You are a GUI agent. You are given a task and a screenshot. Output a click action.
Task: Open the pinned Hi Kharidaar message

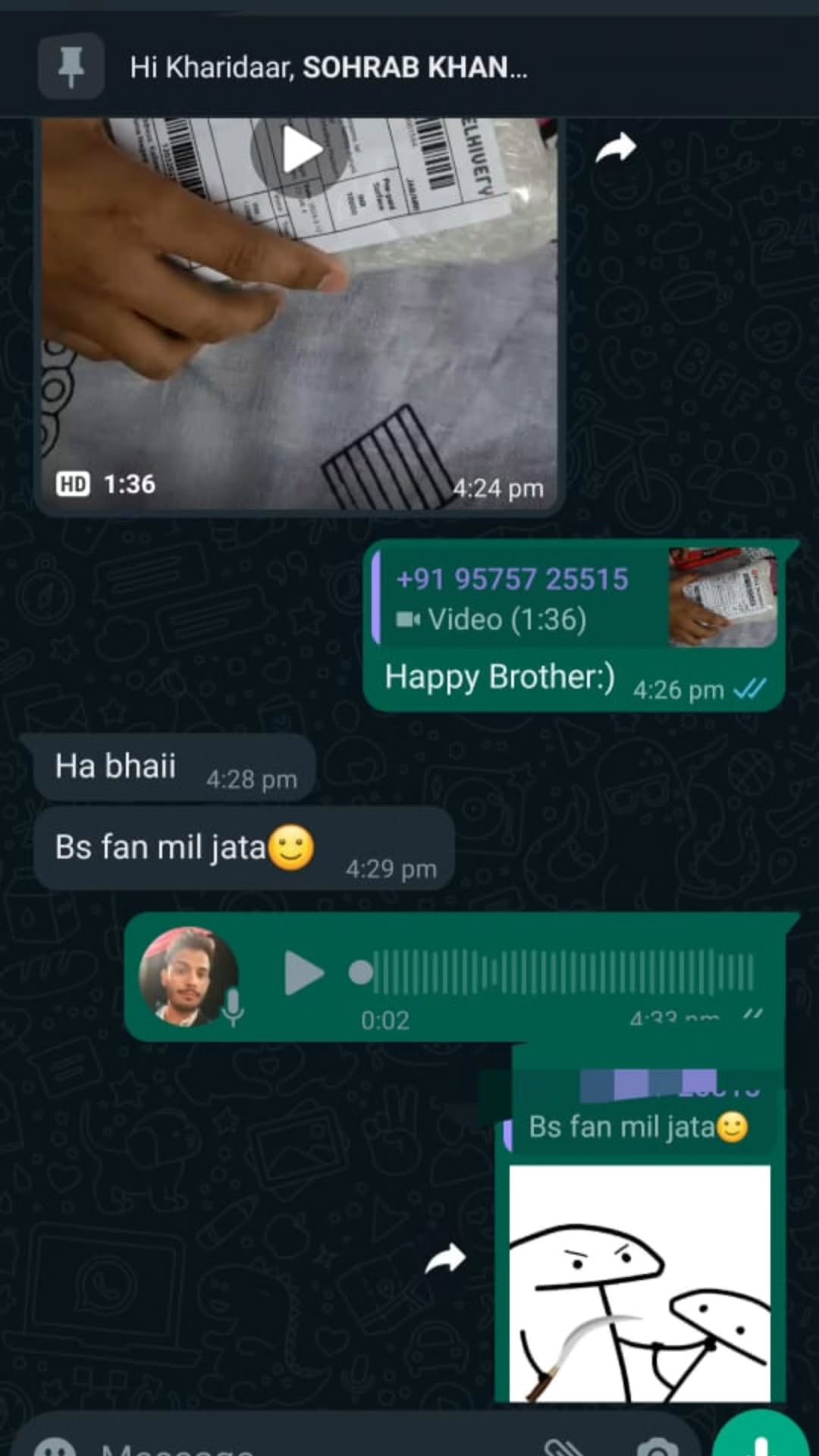(326, 68)
